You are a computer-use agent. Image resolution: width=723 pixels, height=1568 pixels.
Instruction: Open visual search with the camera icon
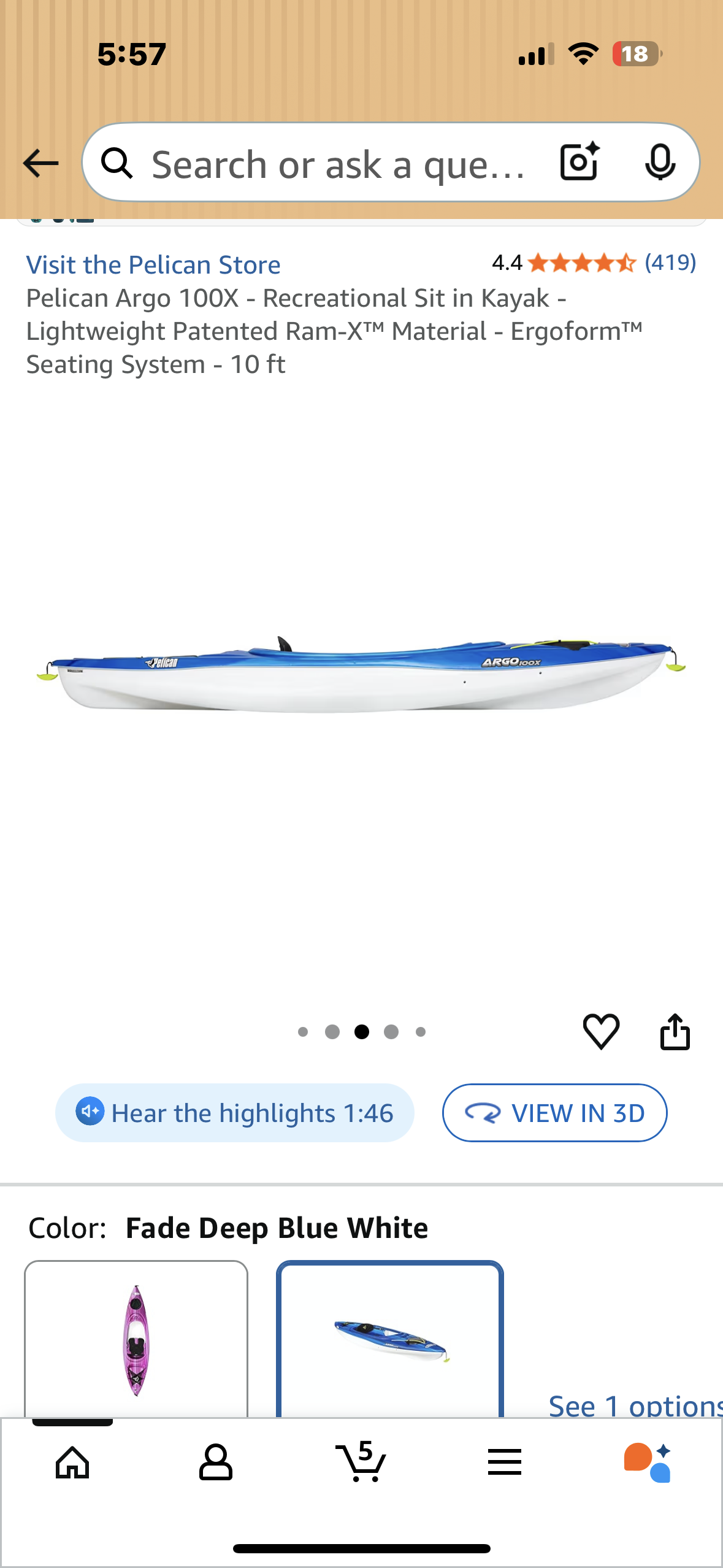[x=577, y=163]
